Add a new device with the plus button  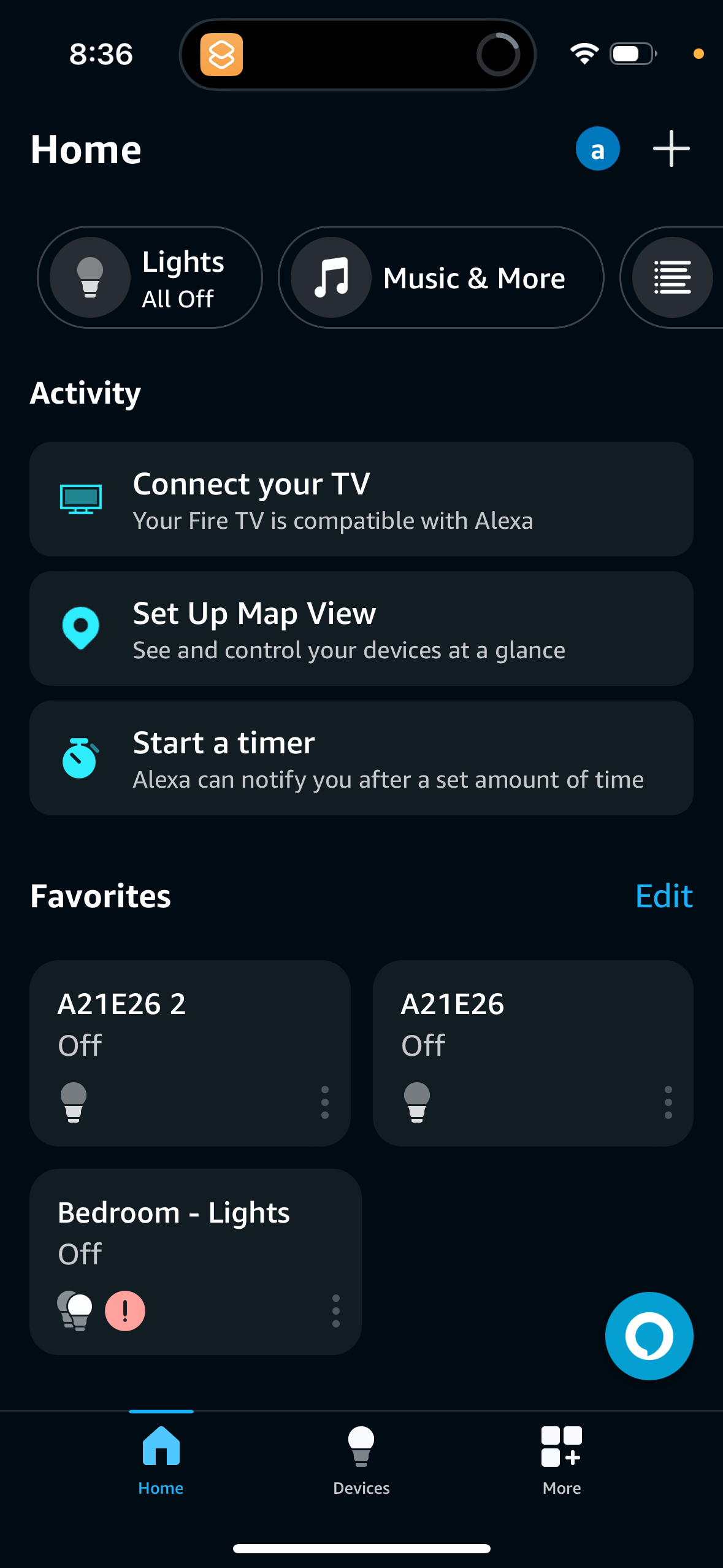(670, 148)
